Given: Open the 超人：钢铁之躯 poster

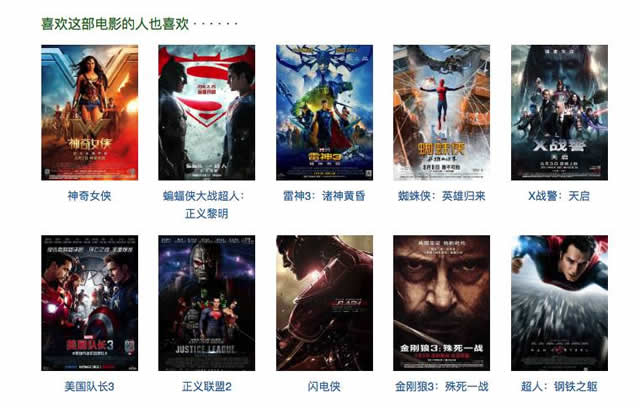Looking at the screenshot, I should click(x=559, y=303).
